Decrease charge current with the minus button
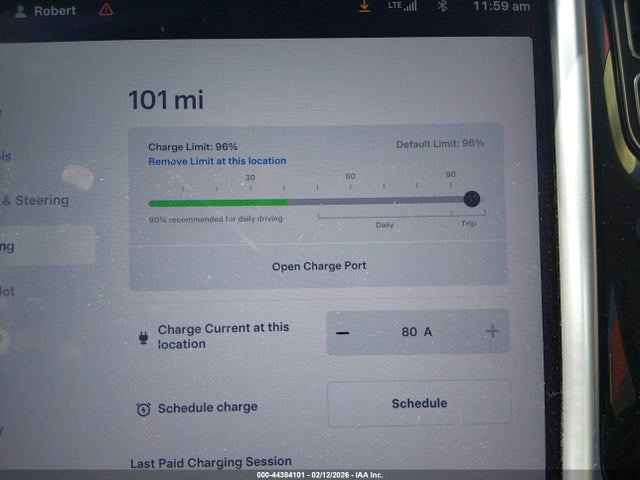The image size is (640, 480). click(343, 332)
